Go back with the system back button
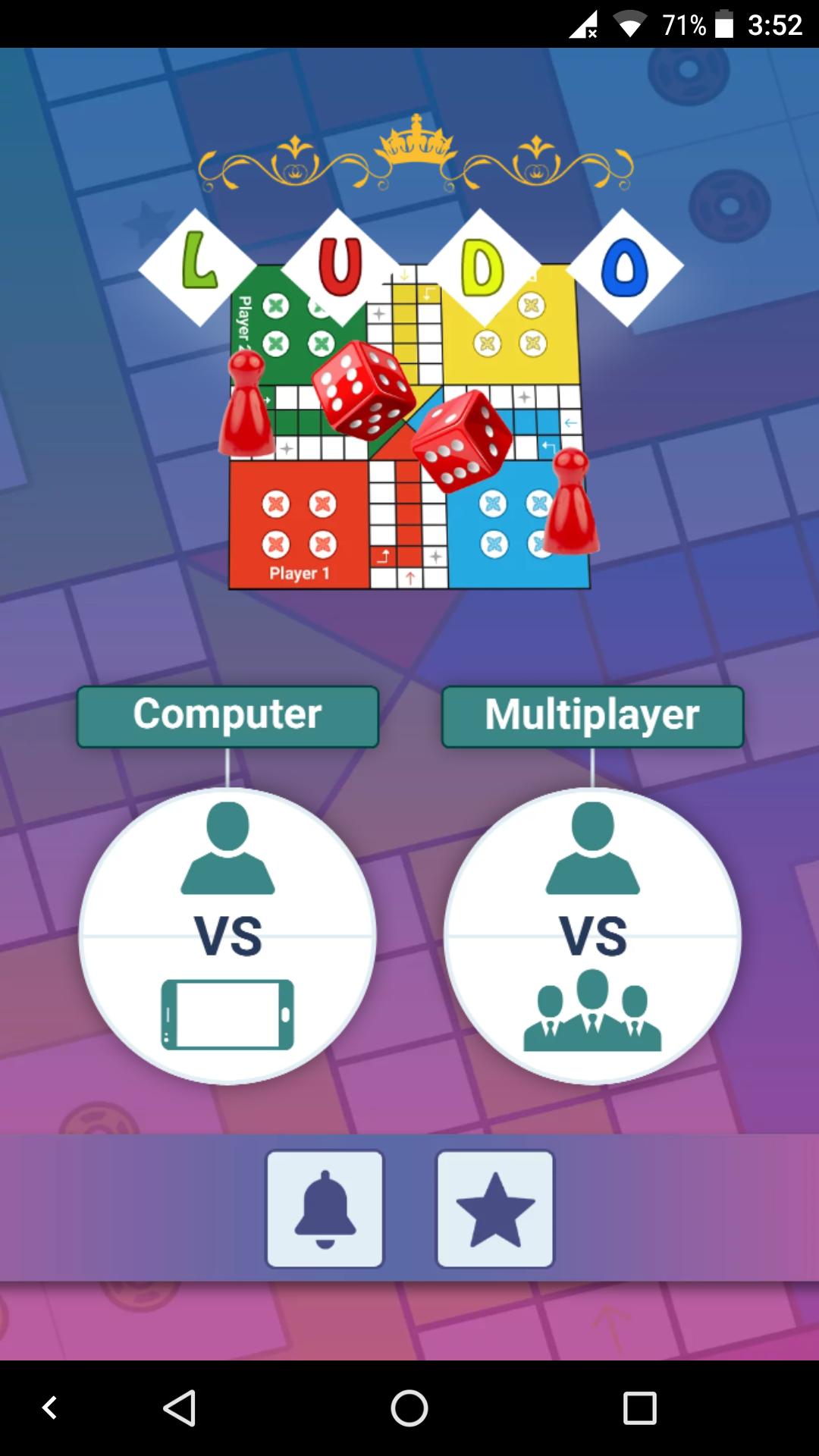The image size is (819, 1456). pos(180,1409)
